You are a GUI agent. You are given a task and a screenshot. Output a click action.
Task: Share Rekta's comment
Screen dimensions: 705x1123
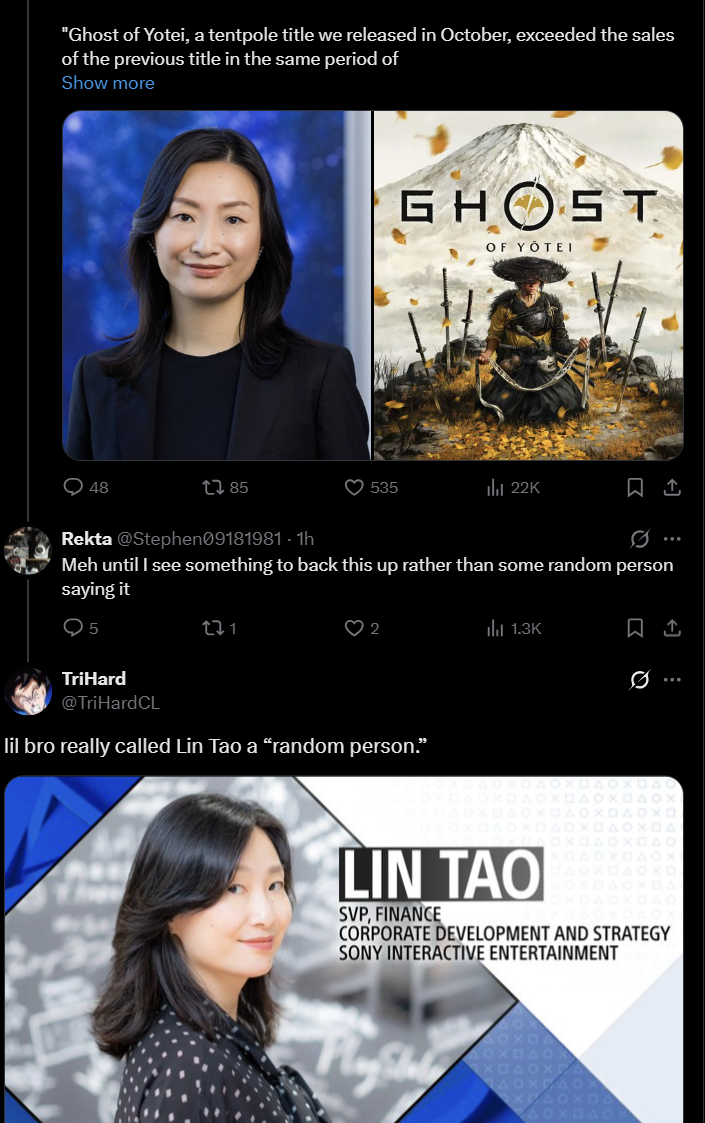point(673,628)
